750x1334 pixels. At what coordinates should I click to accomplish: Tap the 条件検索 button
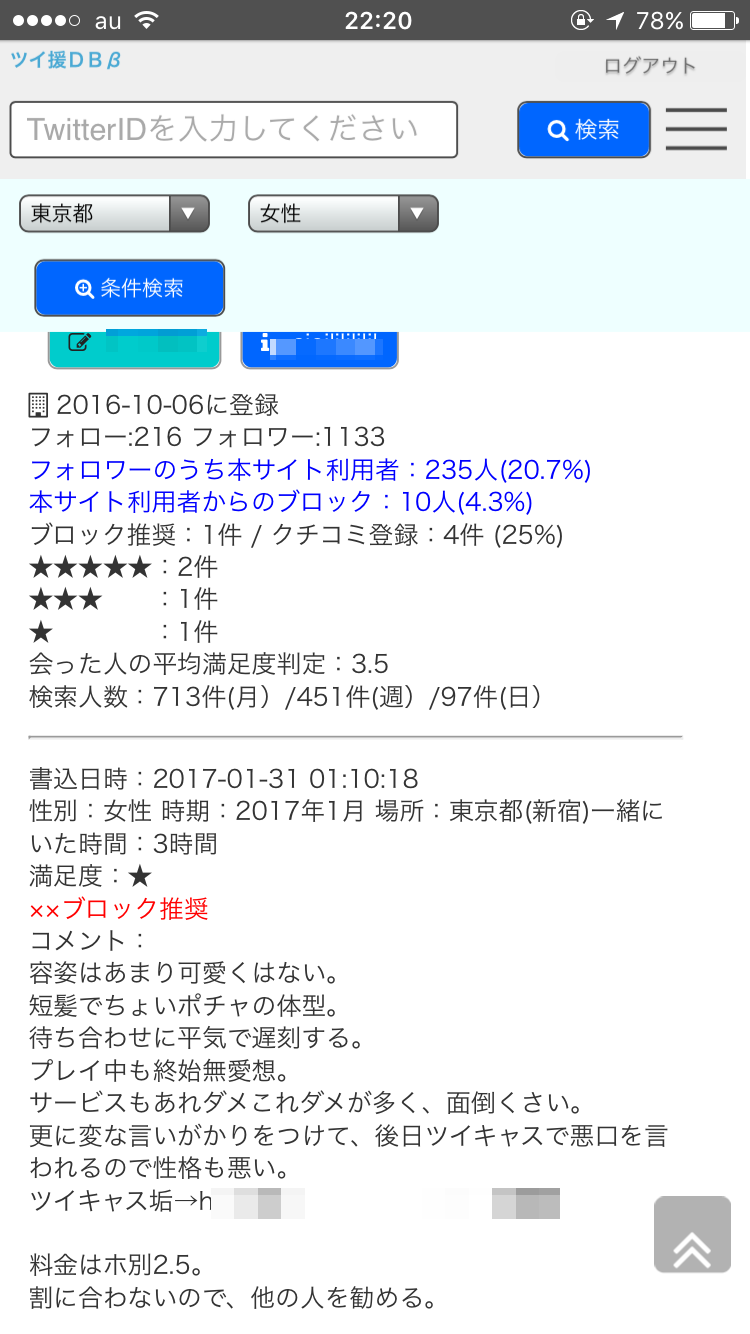[130, 288]
